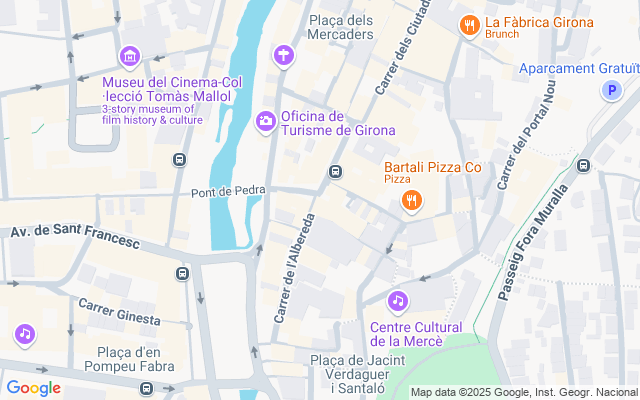Open the Google logo link
The image size is (640, 400).
(33, 388)
